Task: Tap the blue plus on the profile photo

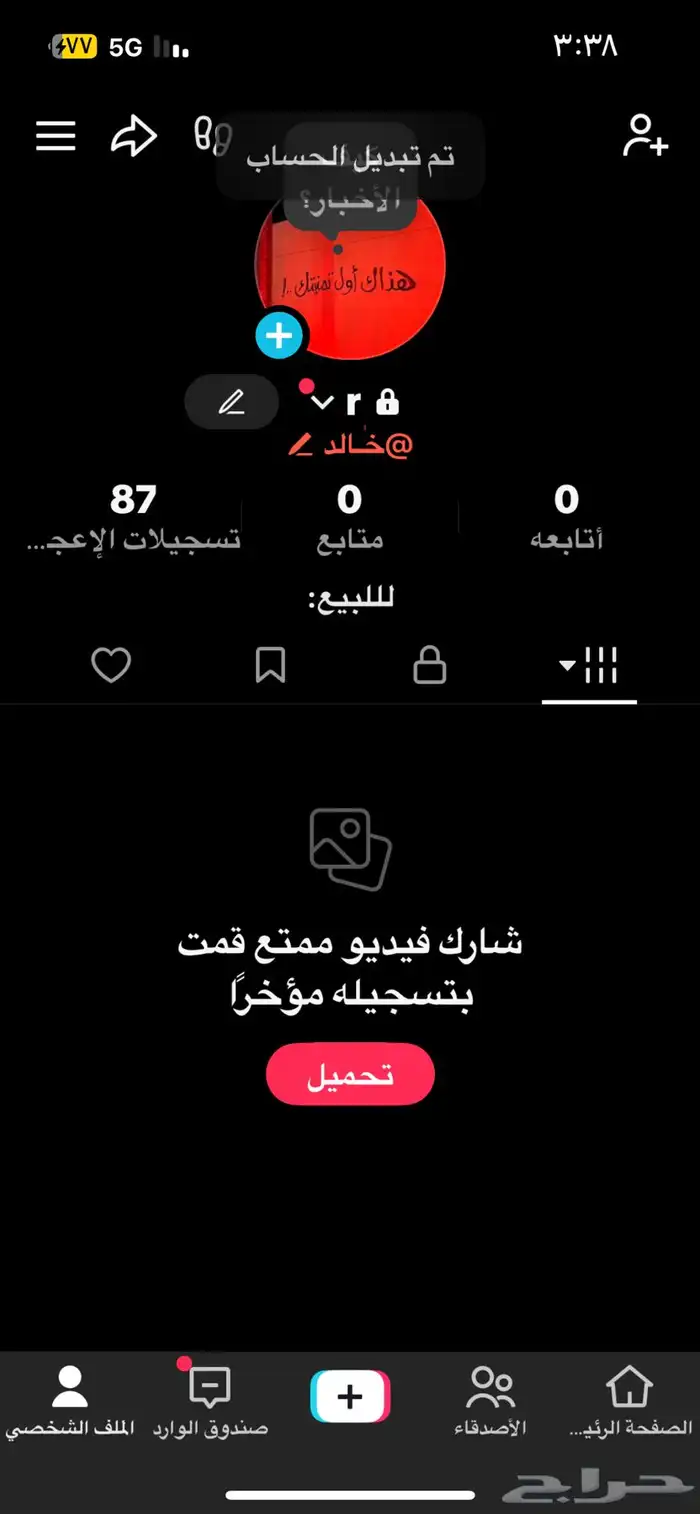Action: pyautogui.click(x=278, y=336)
